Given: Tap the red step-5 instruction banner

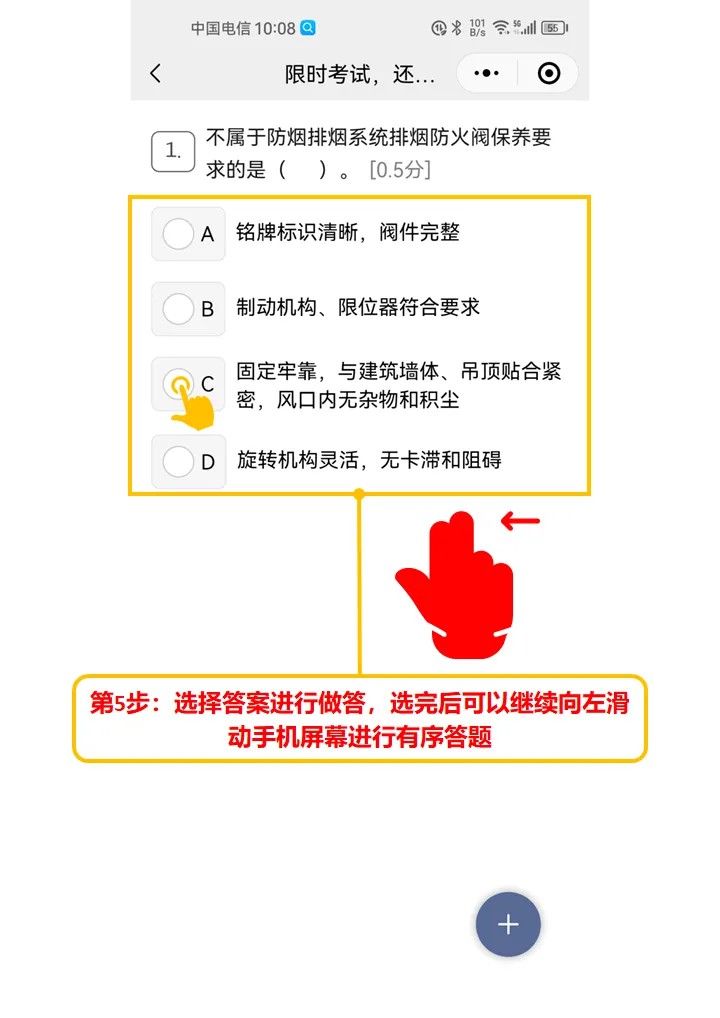Looking at the screenshot, I should point(360,719).
